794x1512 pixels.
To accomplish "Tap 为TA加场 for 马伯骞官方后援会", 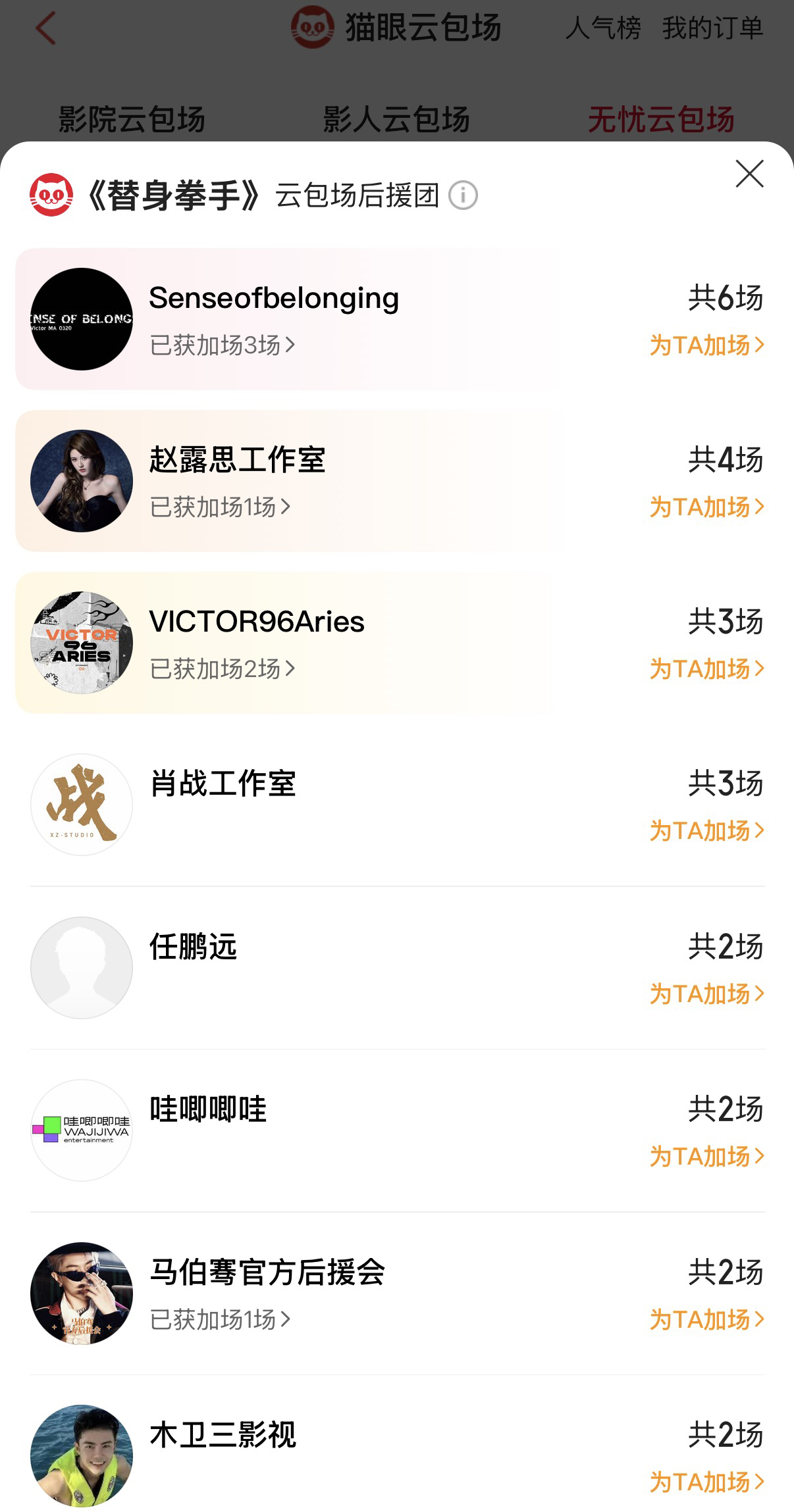I will pos(706,1319).
